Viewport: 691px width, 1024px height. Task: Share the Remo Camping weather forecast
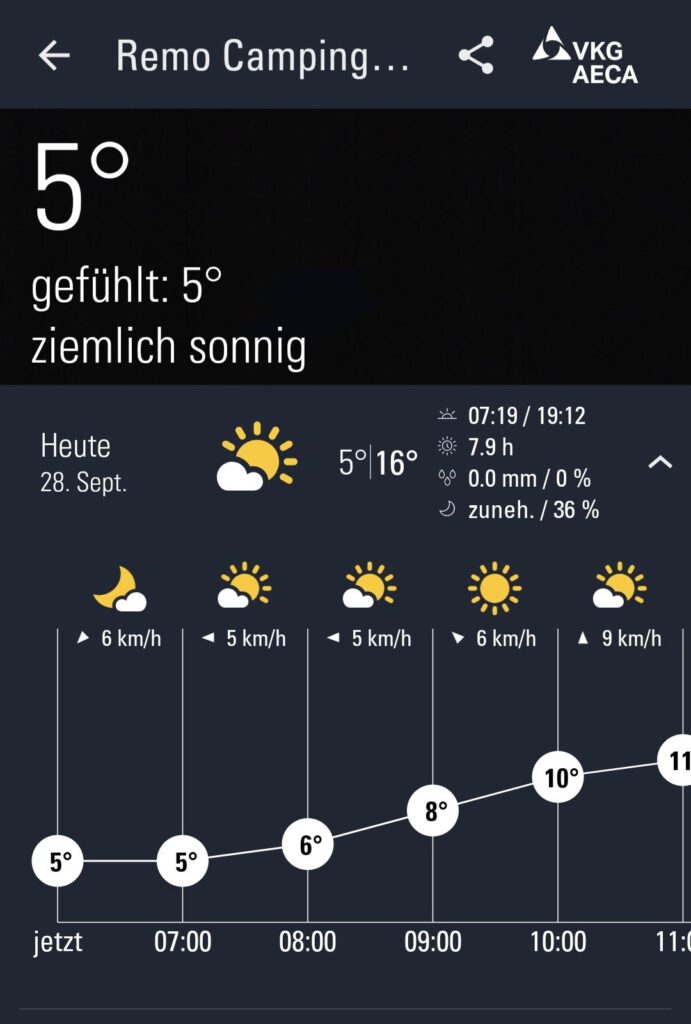pos(476,56)
